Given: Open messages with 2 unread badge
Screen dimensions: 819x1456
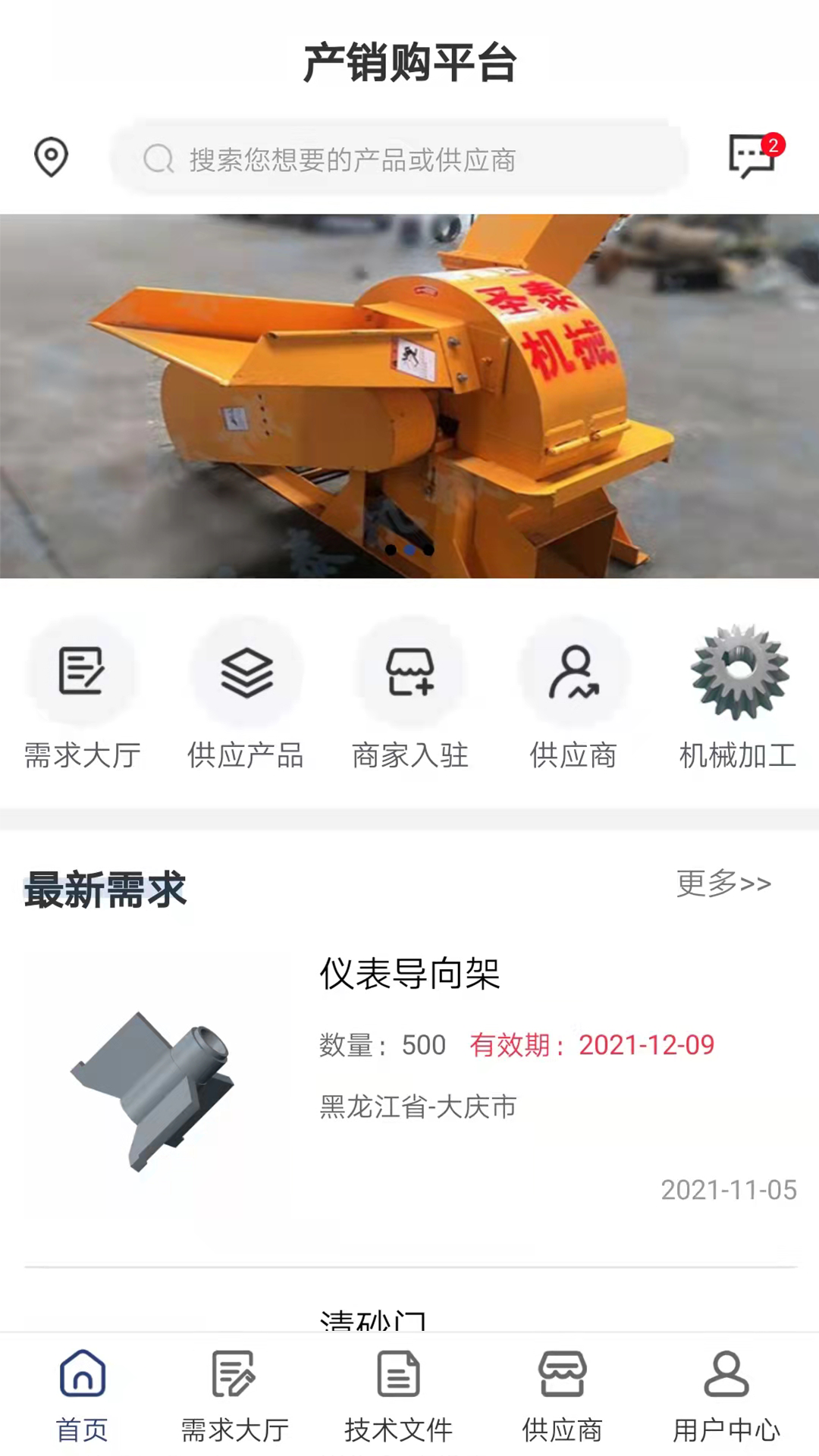Looking at the screenshot, I should pos(753,156).
